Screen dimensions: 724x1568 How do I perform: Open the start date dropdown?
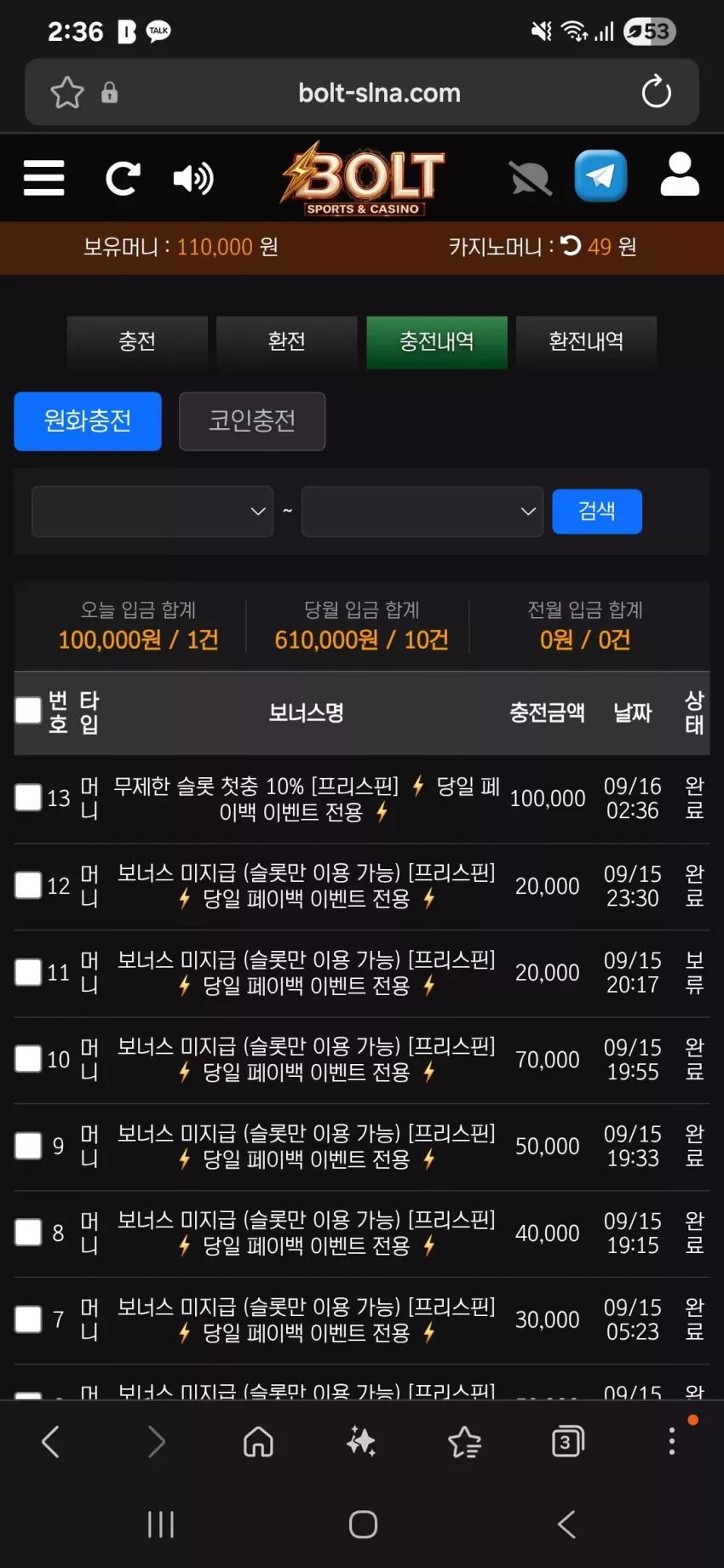click(152, 512)
